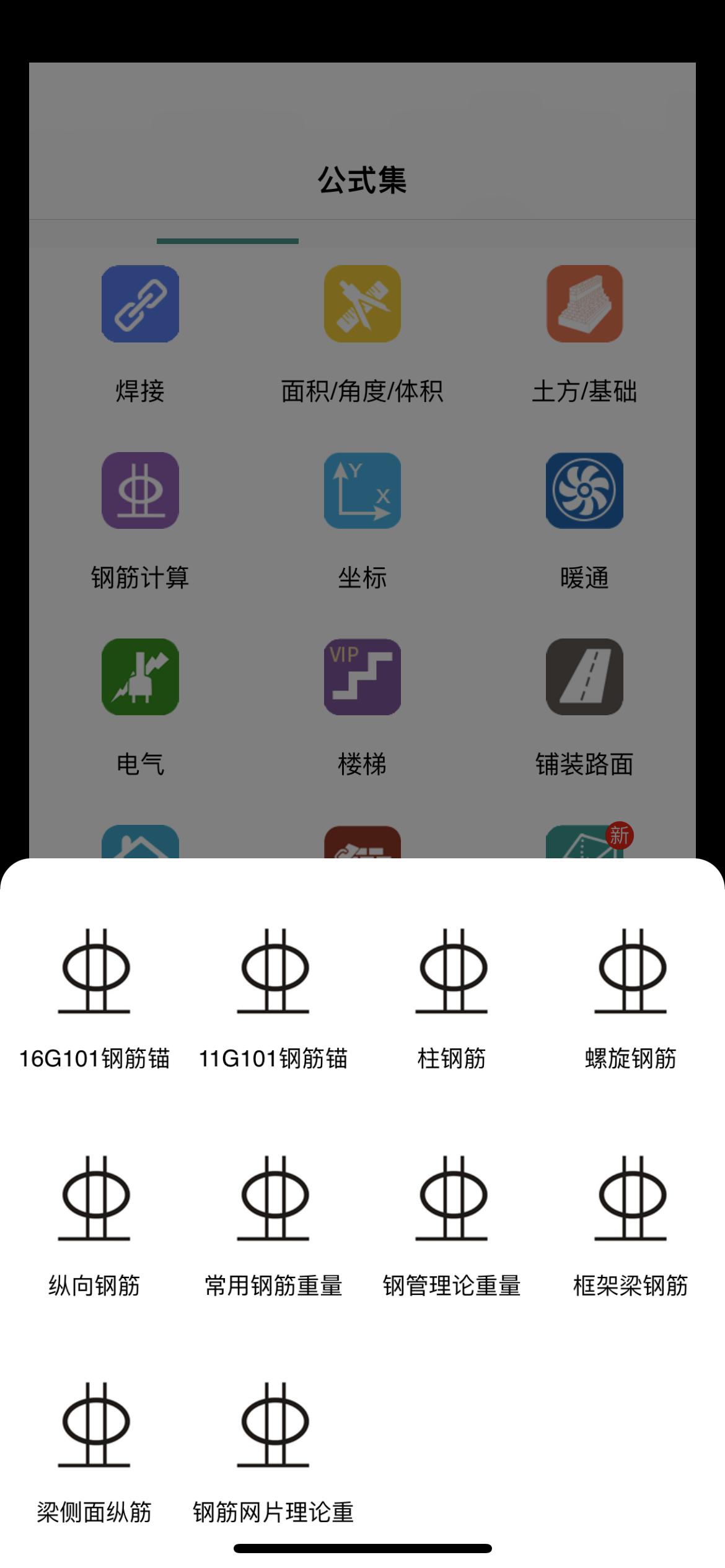Image resolution: width=725 pixels, height=1568 pixels.
Task: Open the 坐标 coordinates tool
Action: tap(362, 491)
